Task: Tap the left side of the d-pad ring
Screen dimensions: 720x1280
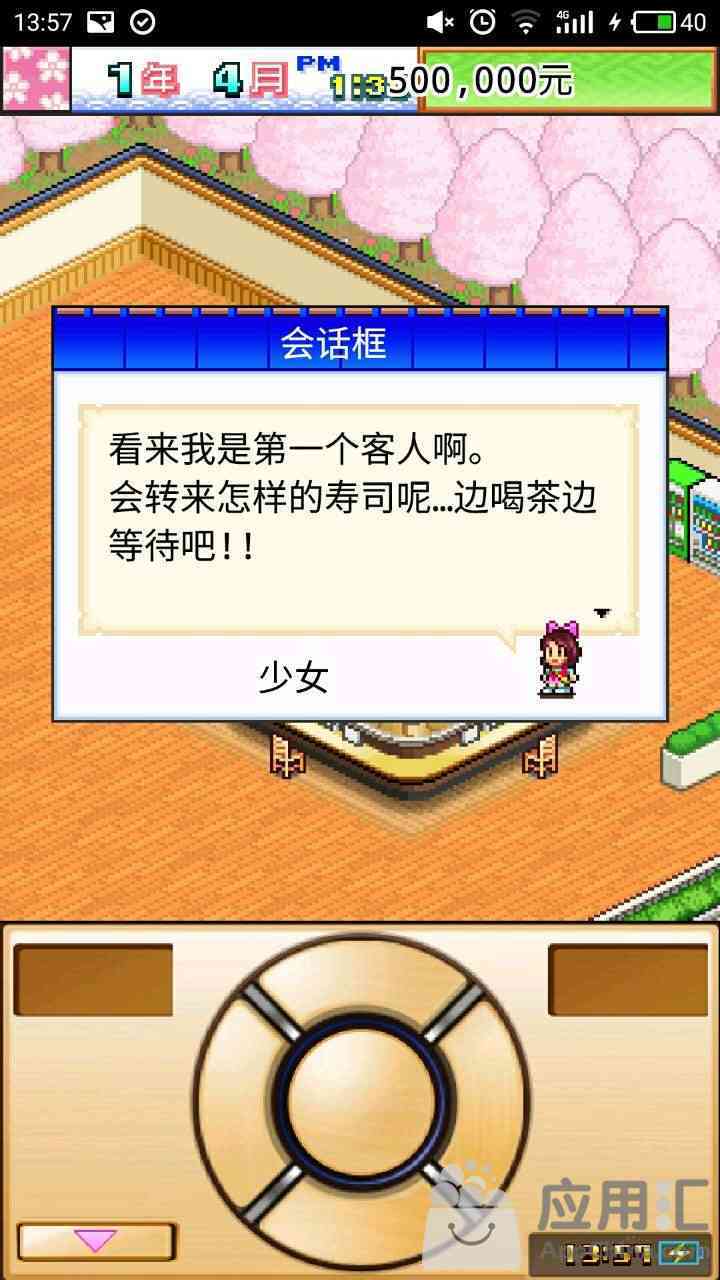Action: [235, 1099]
